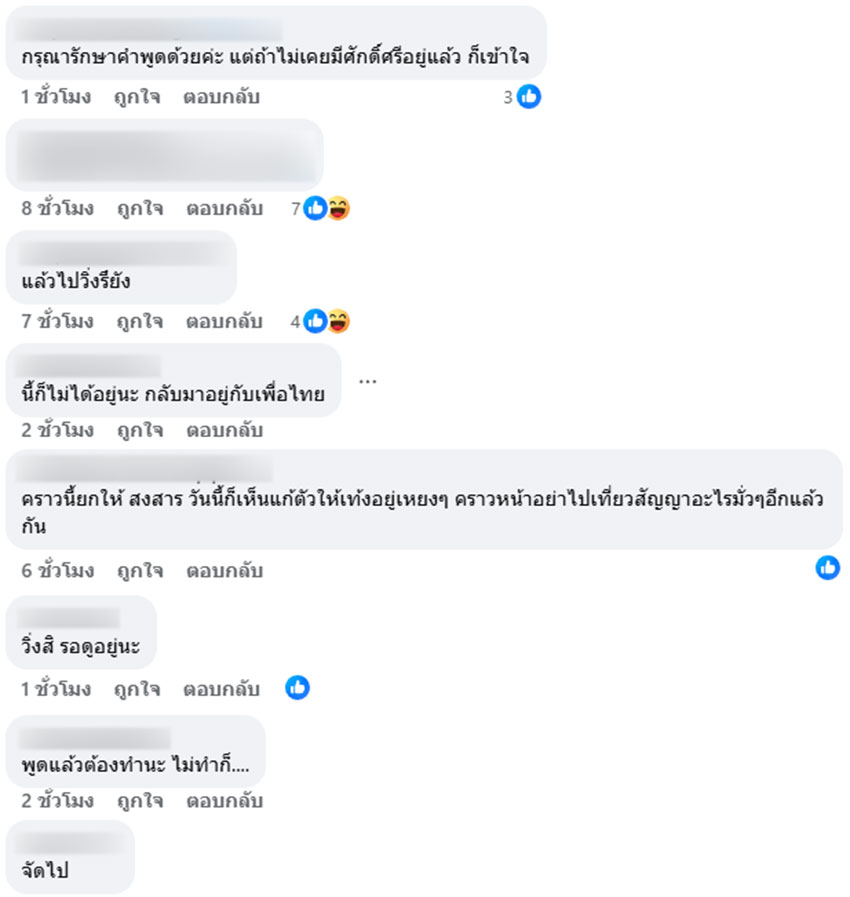Reply to the comment "กรุณารักษาคำพูดด้วยค่ะ"
This screenshot has height=897, width=850.
tap(221, 97)
